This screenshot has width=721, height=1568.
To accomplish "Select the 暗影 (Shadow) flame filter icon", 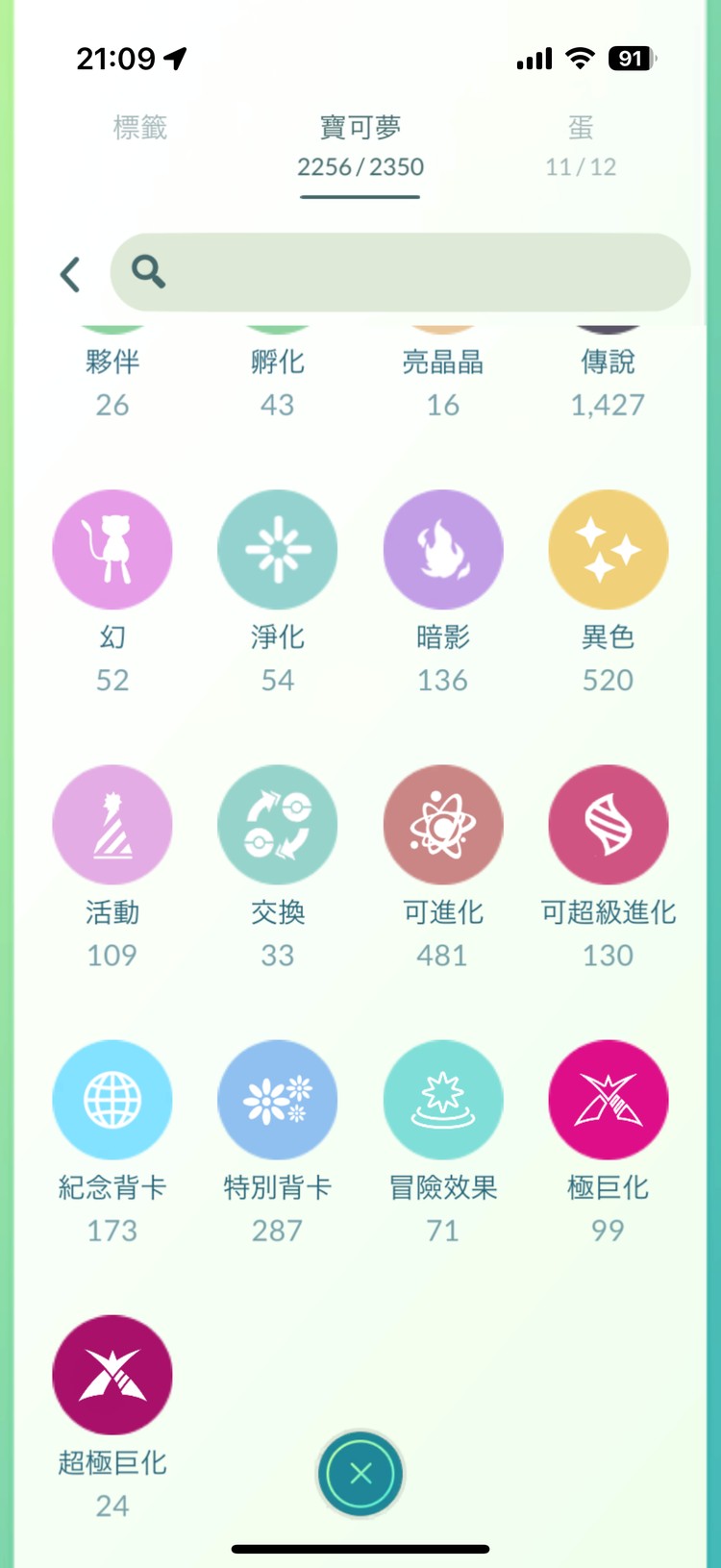I will coord(443,549).
